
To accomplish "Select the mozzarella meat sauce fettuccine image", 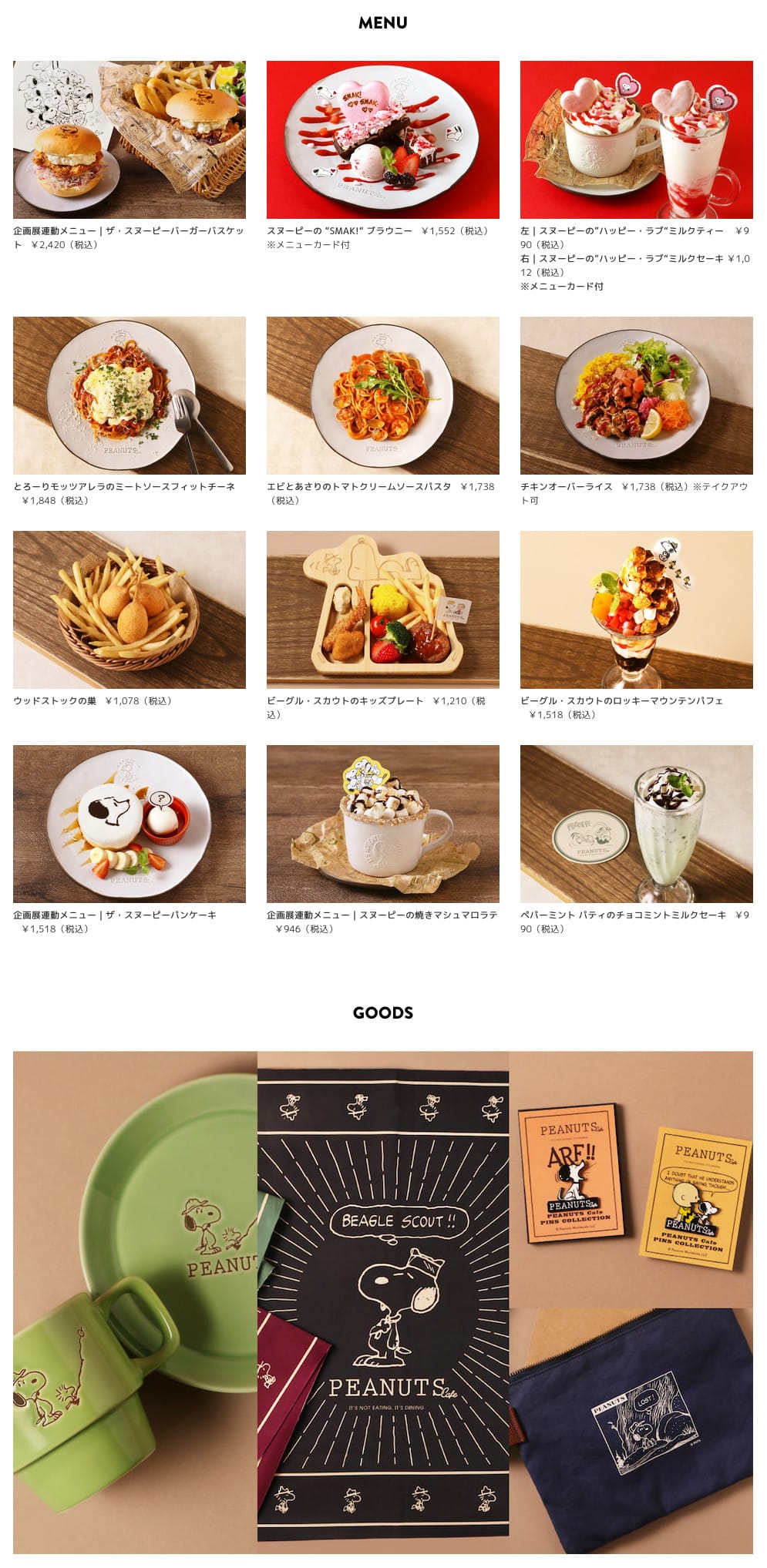I will (x=129, y=395).
